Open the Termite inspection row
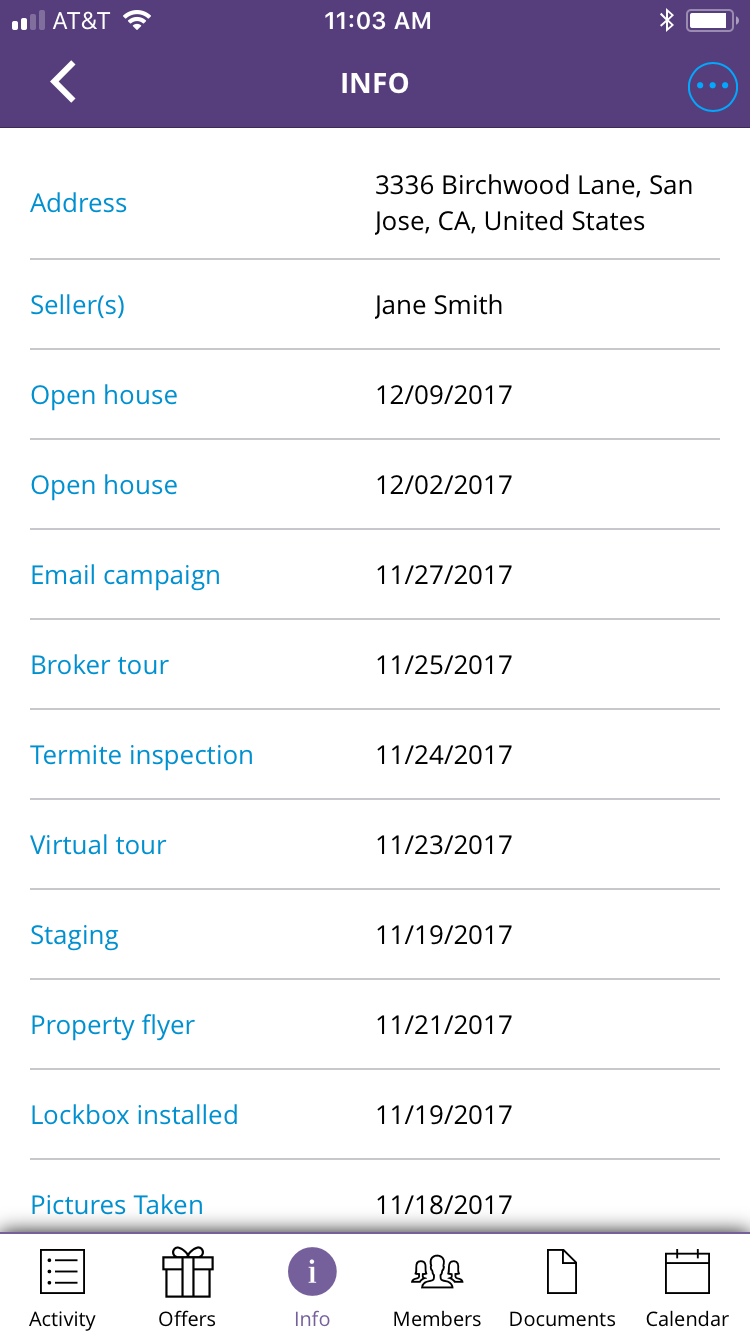 coord(375,755)
